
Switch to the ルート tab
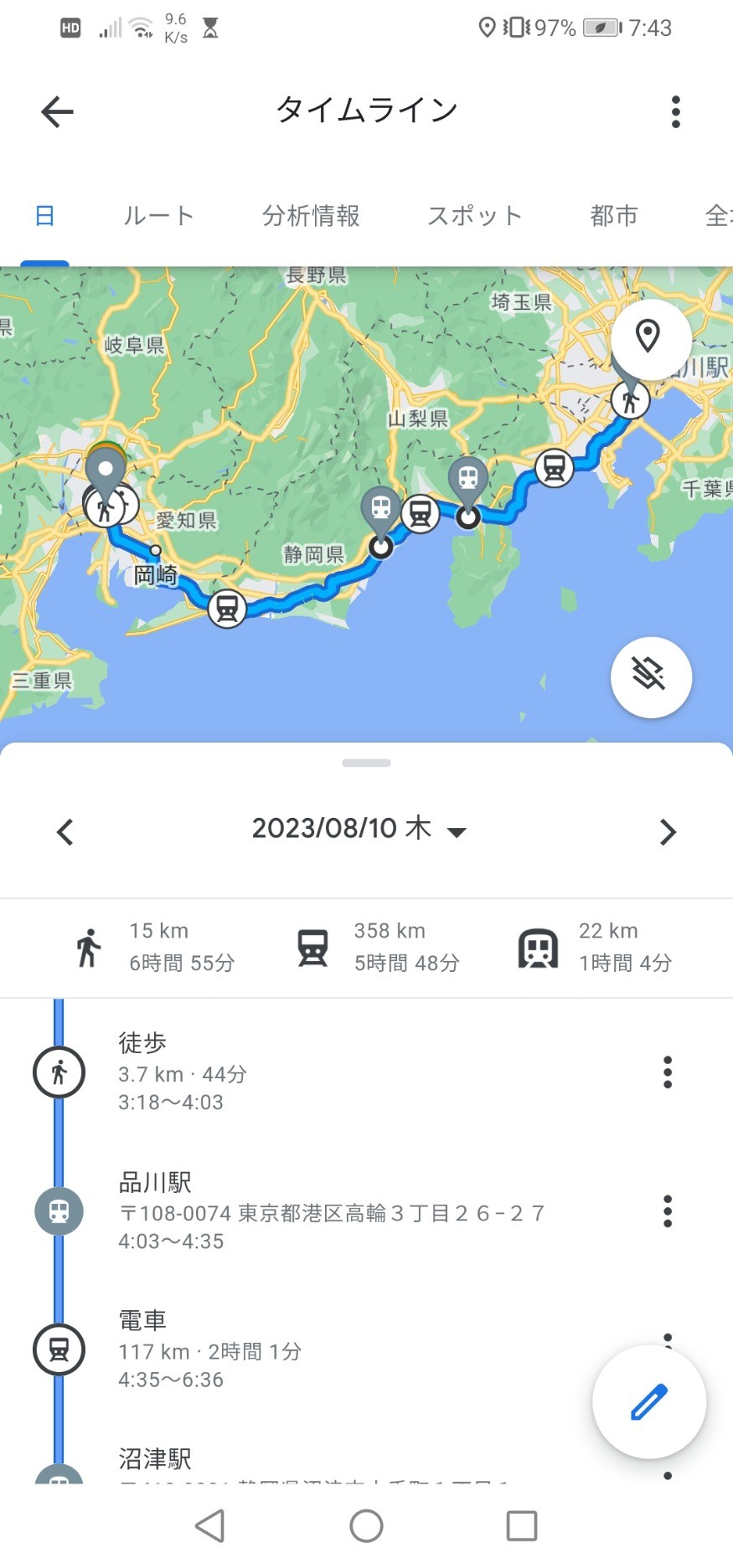(158, 216)
